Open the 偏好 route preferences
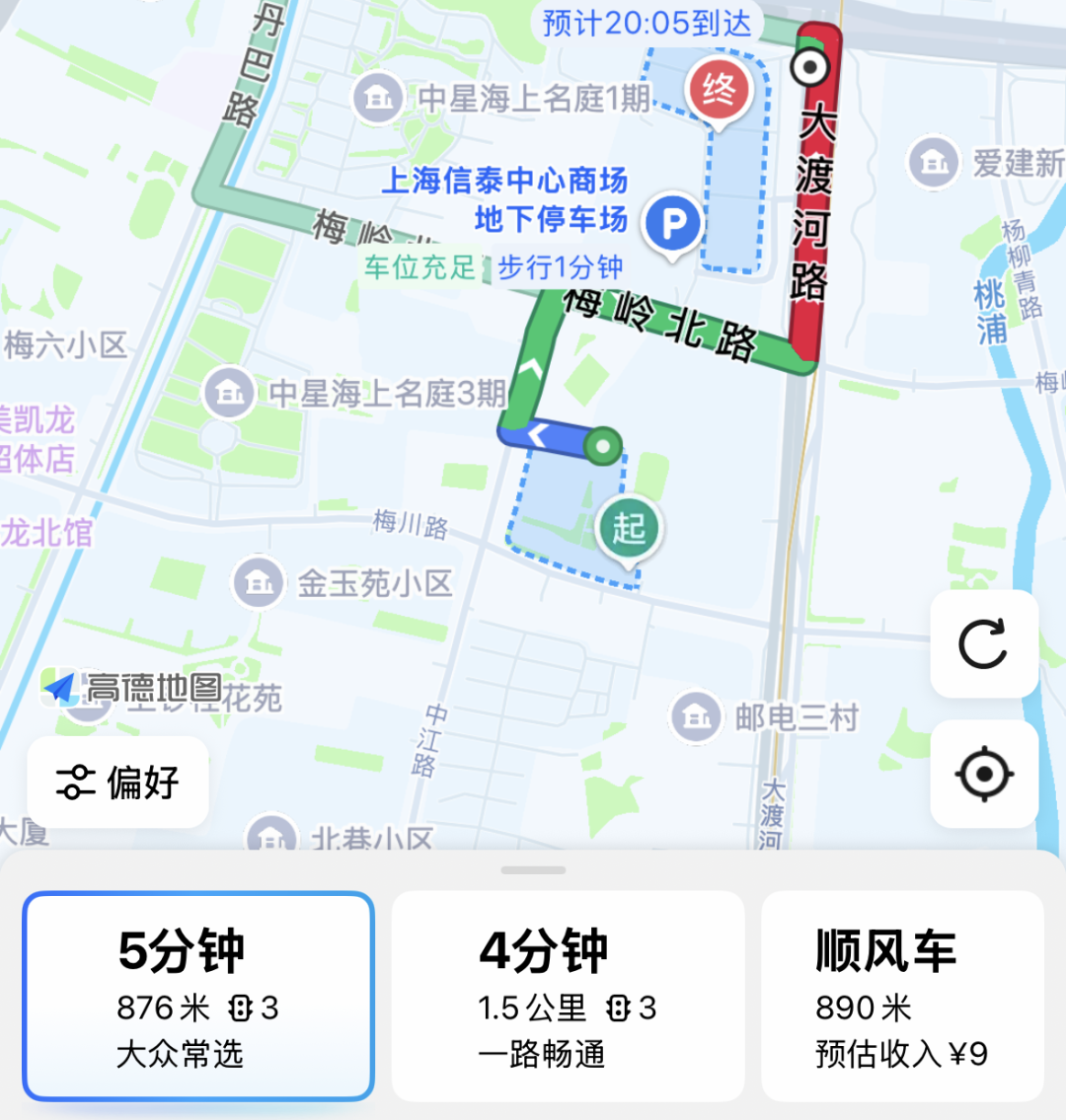 [118, 783]
